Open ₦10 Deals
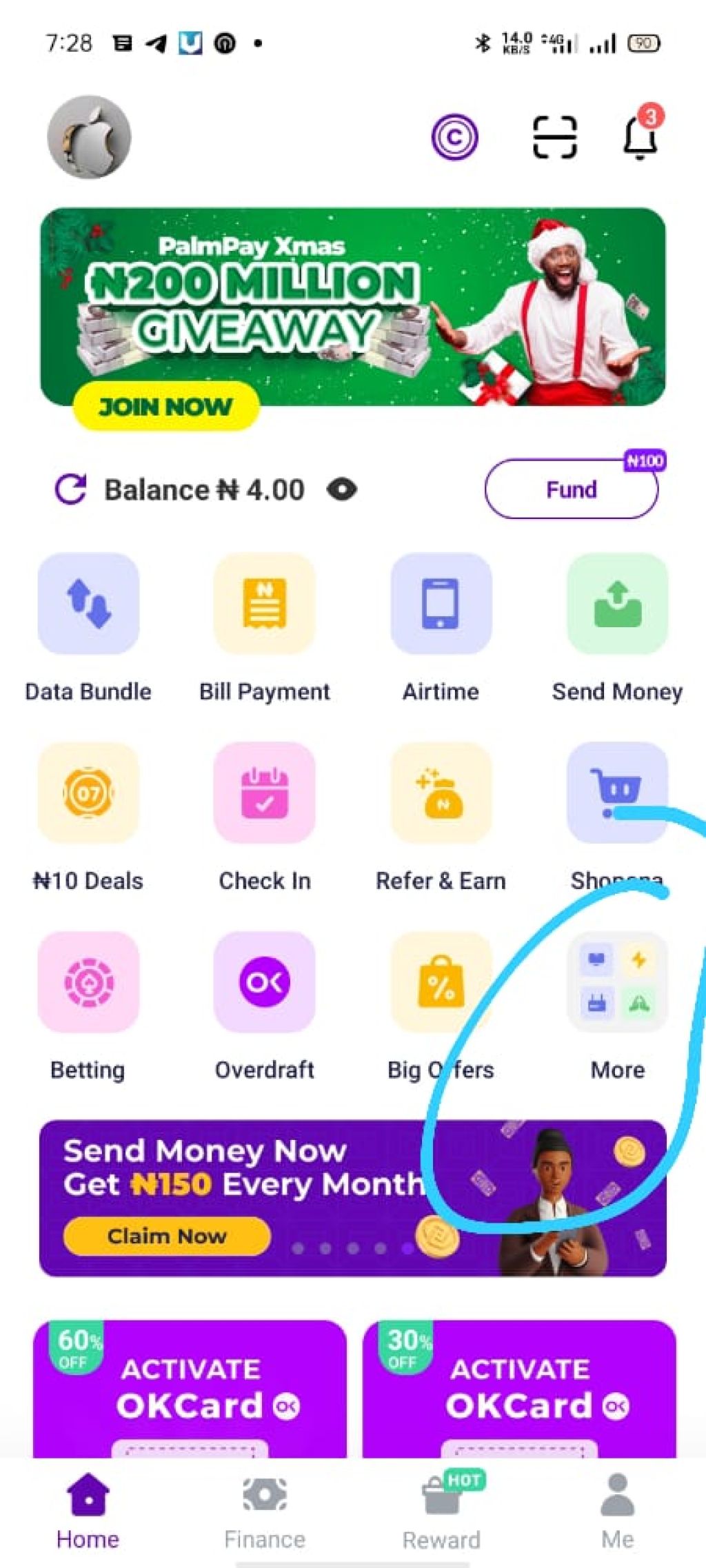The height and width of the screenshot is (1568, 706). 88,793
